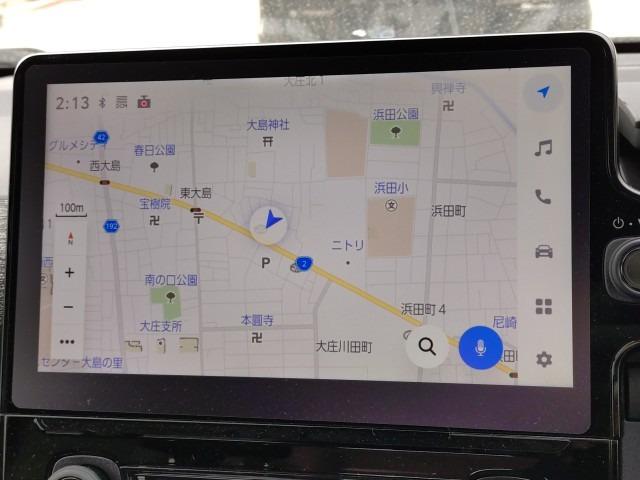Toggle map orientation via compass
Viewport: 640px width, 480px height.
(70, 238)
